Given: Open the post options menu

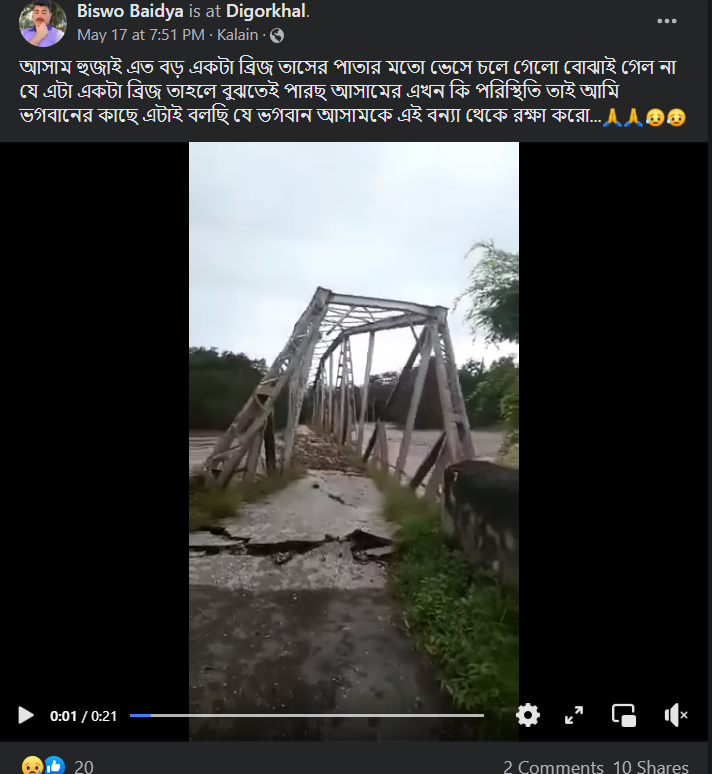Looking at the screenshot, I should (x=666, y=21).
